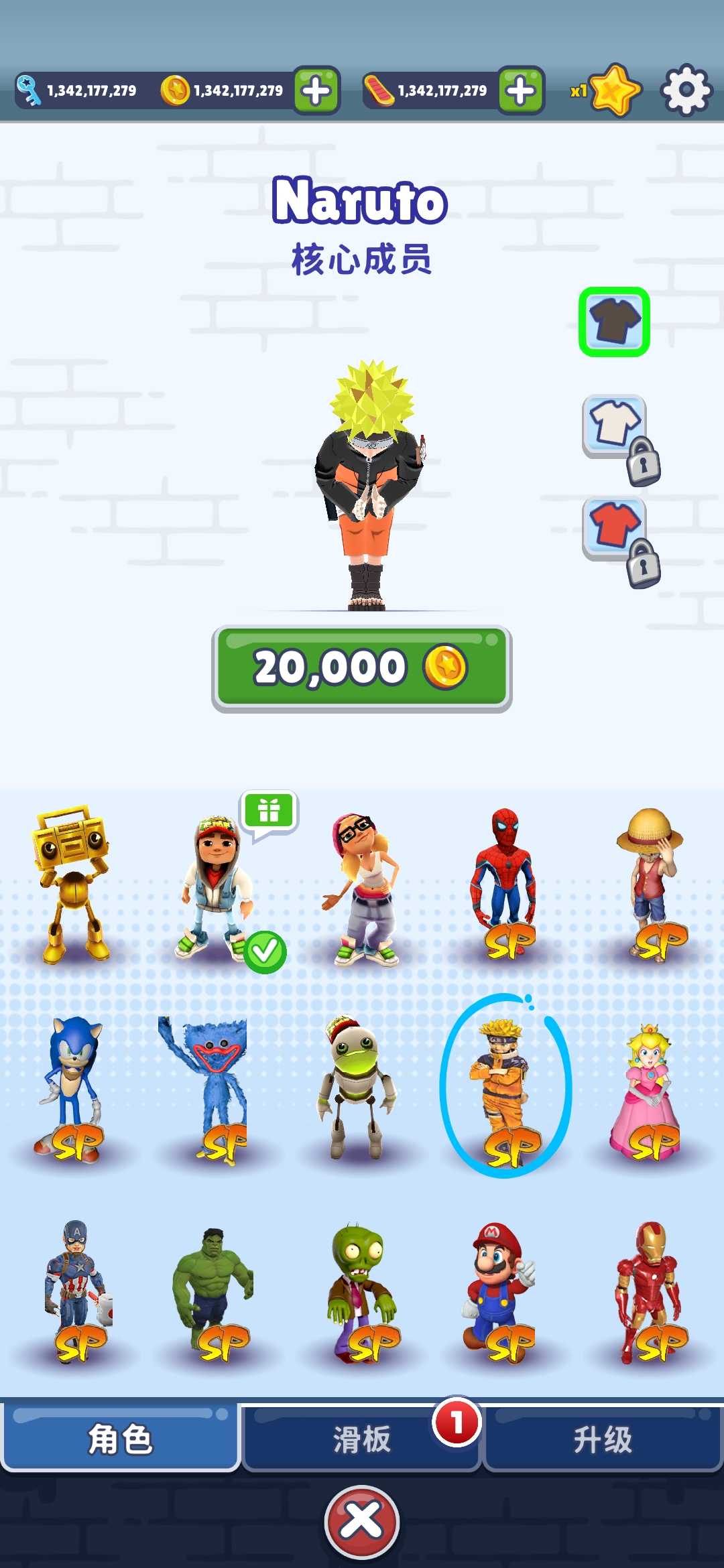Pick the Hulk character

click(213, 1290)
